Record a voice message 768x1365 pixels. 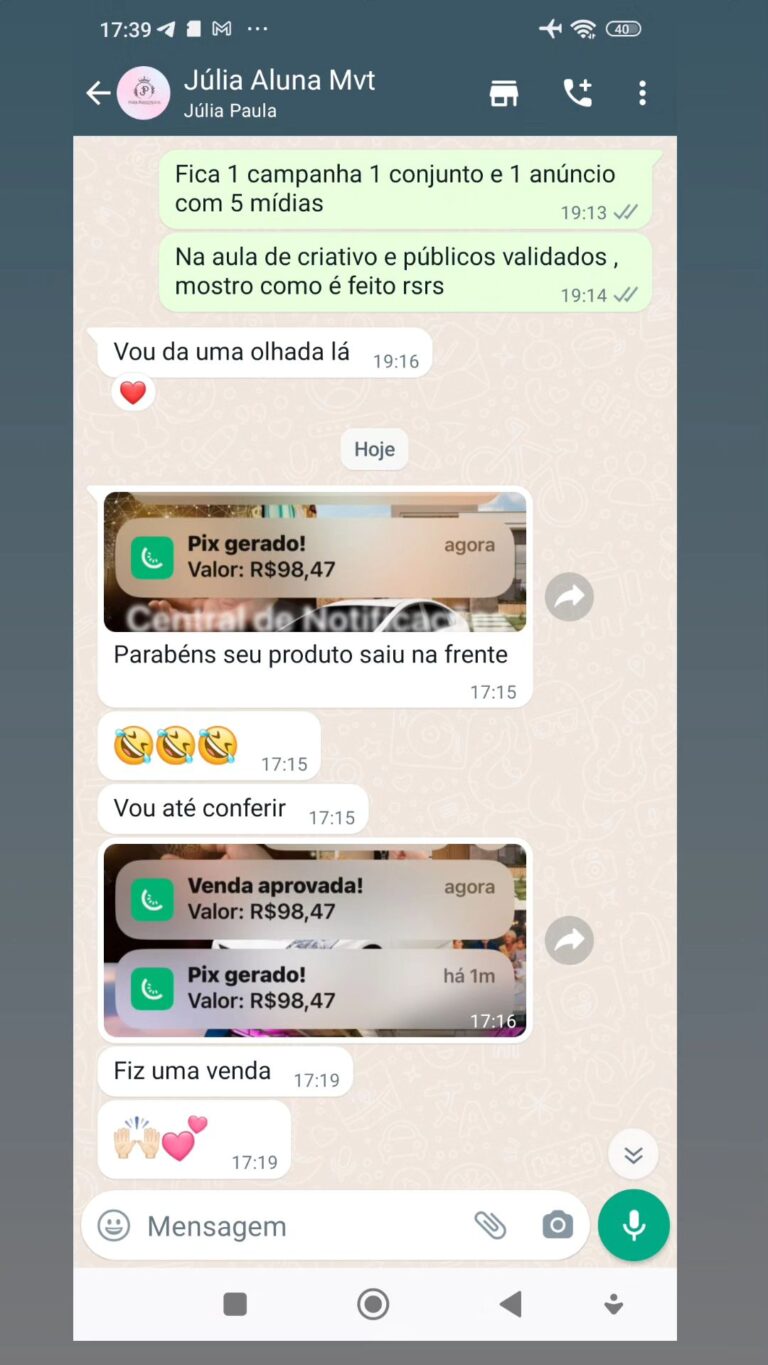633,1225
